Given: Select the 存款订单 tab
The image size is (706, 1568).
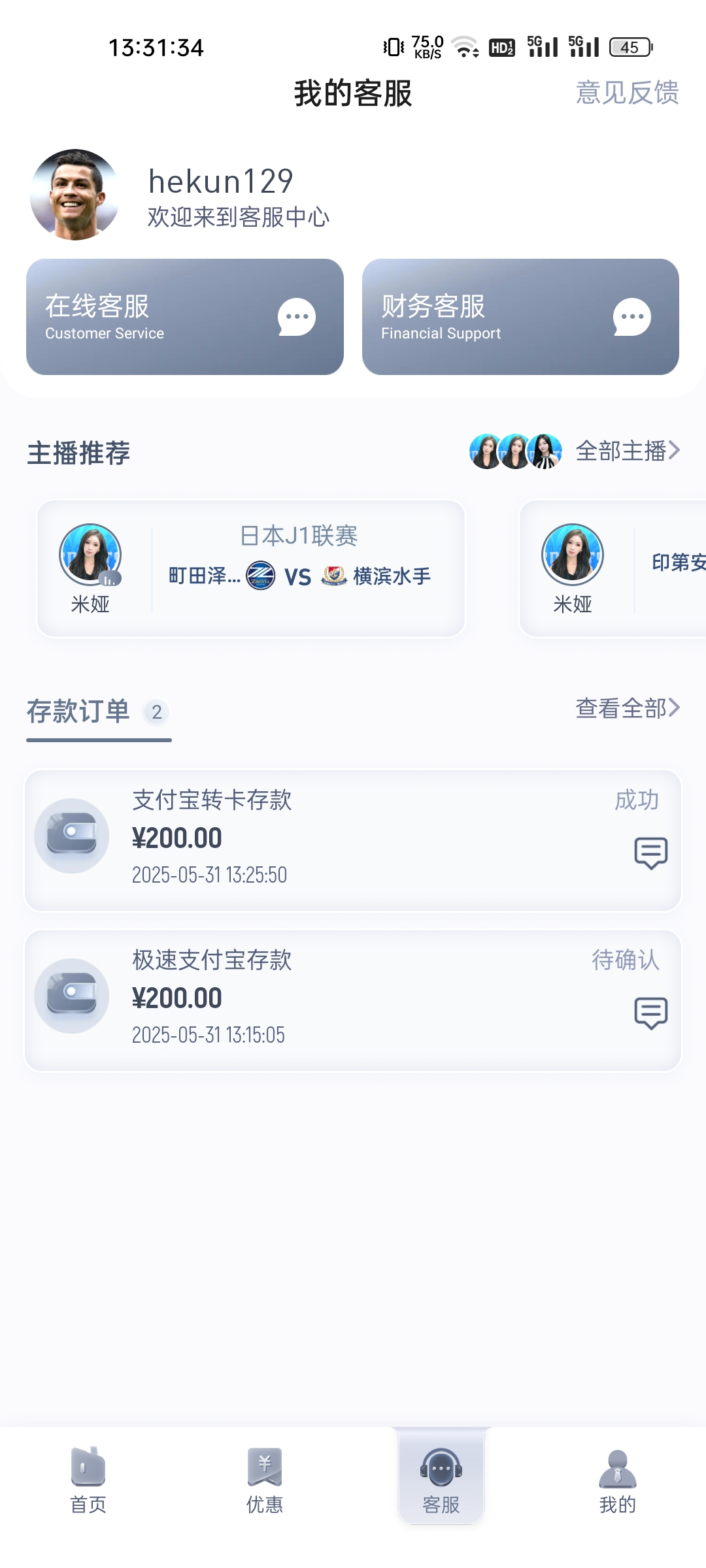Looking at the screenshot, I should (x=79, y=711).
